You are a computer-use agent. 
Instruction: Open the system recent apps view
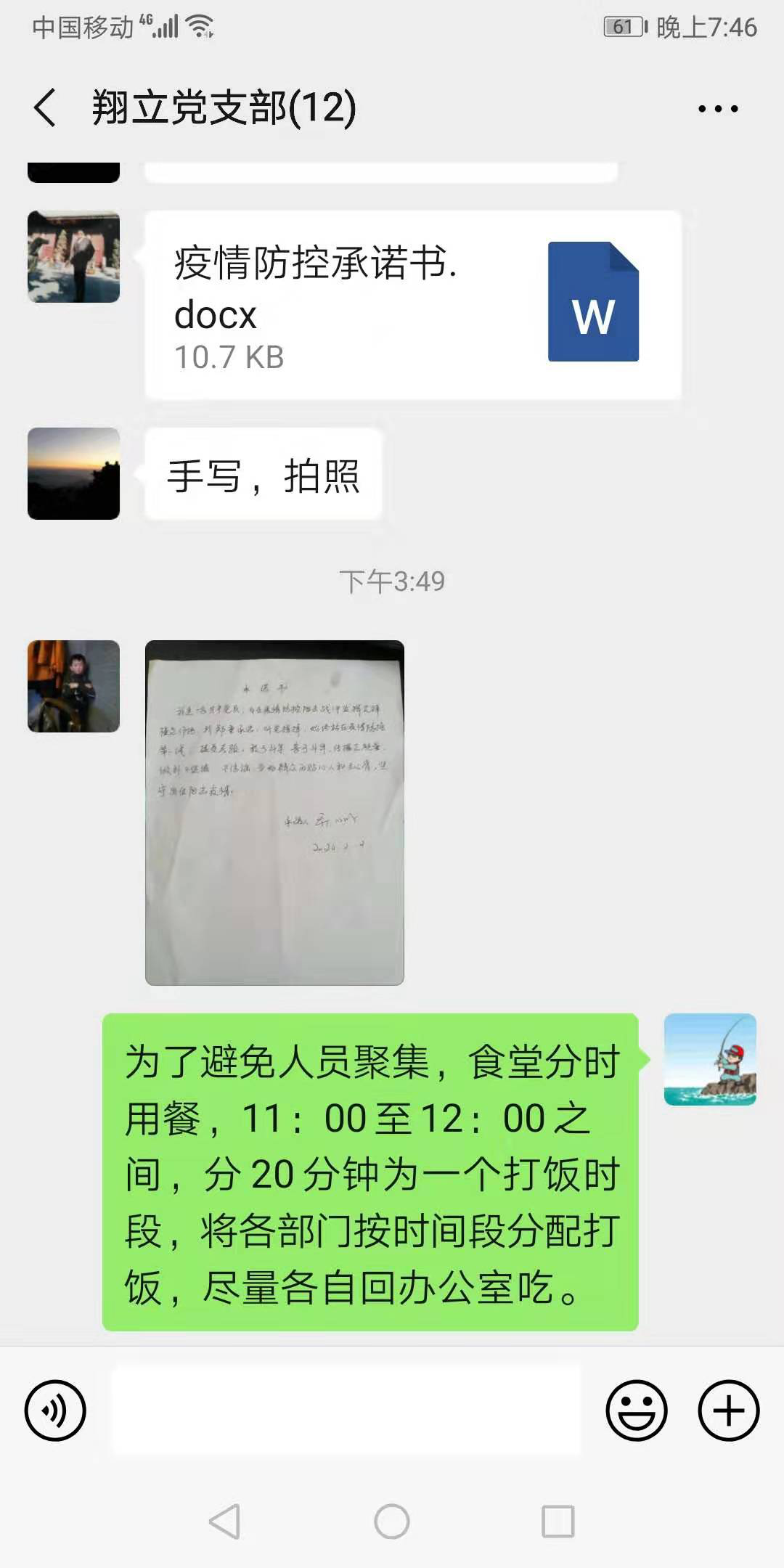[558, 1522]
